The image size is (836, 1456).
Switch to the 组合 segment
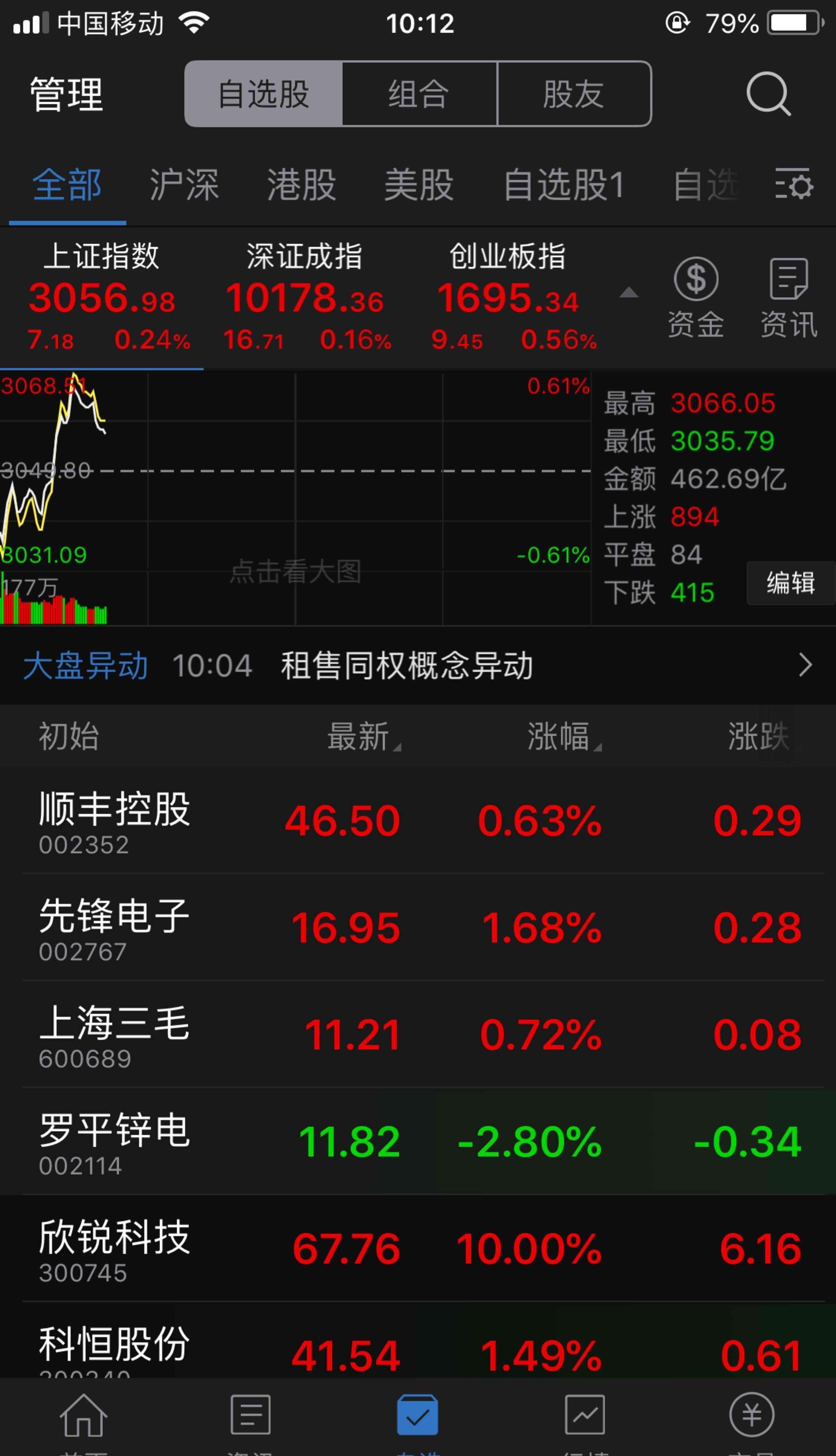click(418, 94)
